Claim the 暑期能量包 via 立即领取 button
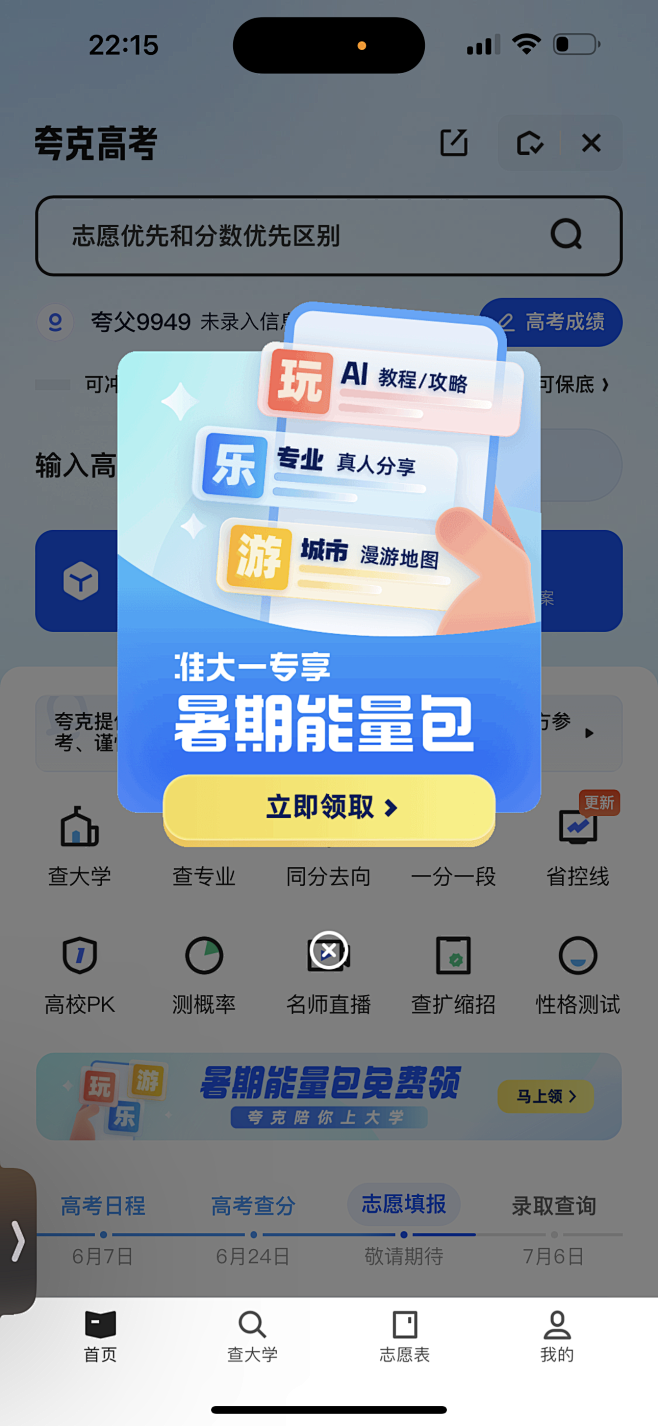The height and width of the screenshot is (1426, 658). tap(329, 808)
